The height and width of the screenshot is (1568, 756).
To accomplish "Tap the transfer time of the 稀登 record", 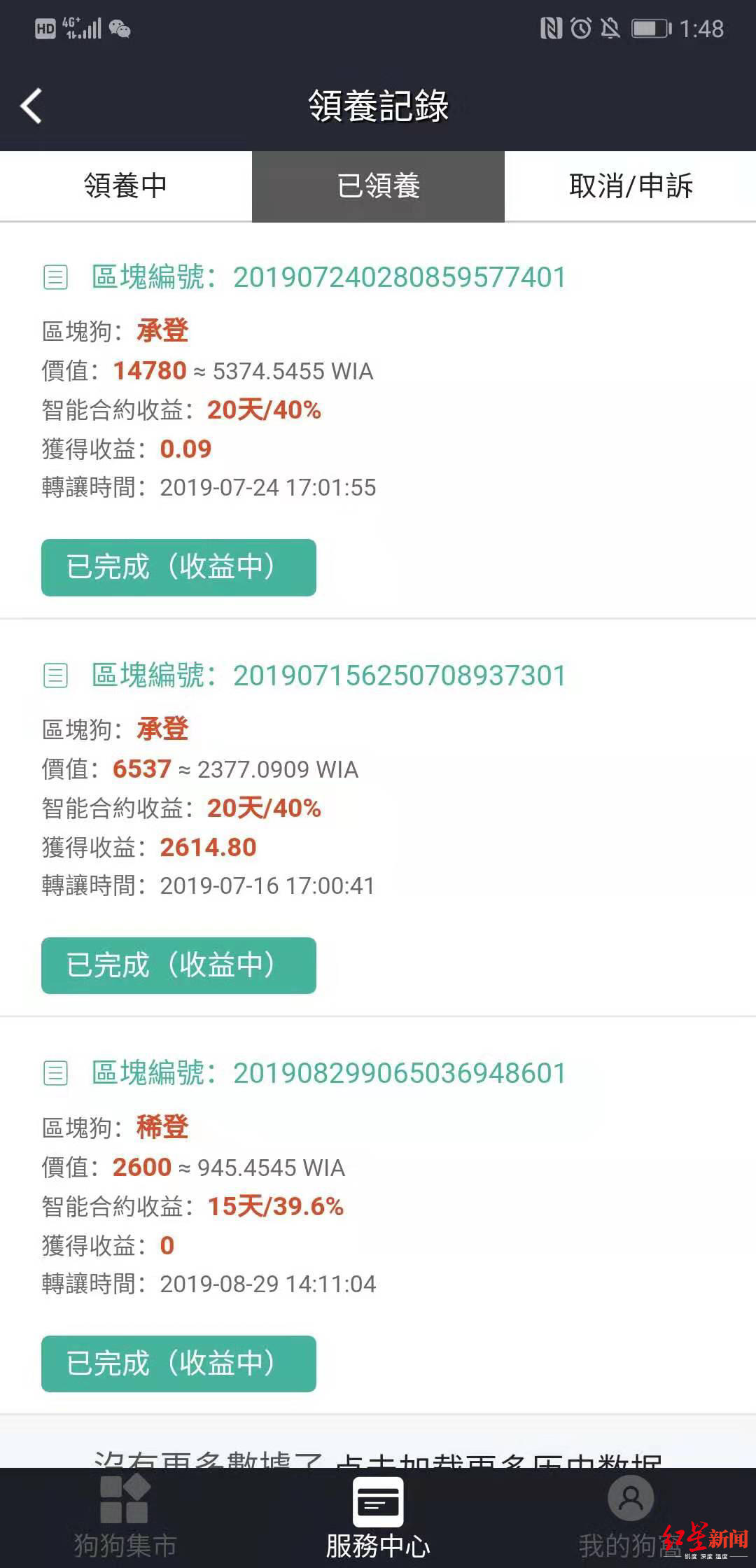I will (x=268, y=1284).
